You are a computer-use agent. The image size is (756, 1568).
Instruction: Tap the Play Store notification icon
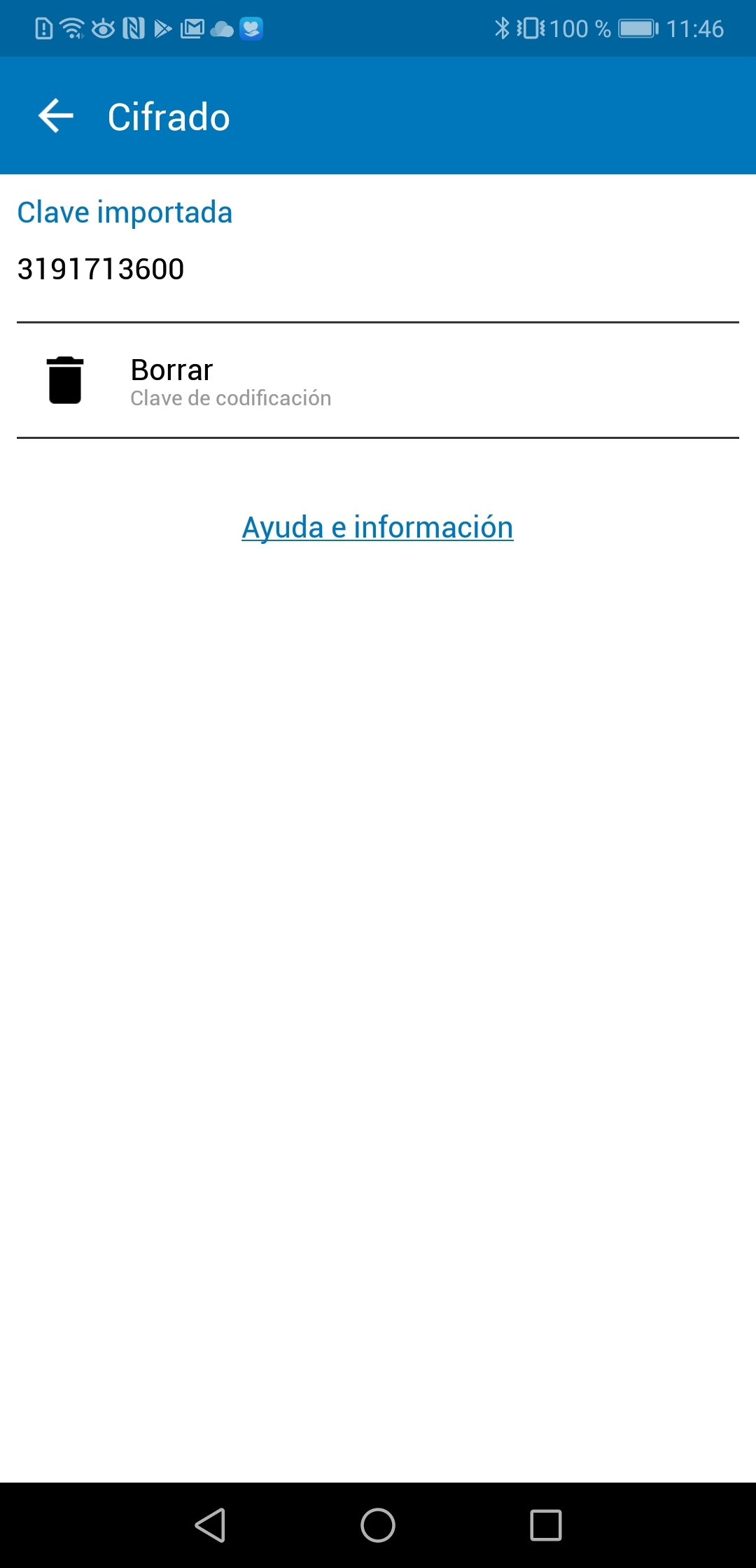click(x=162, y=28)
